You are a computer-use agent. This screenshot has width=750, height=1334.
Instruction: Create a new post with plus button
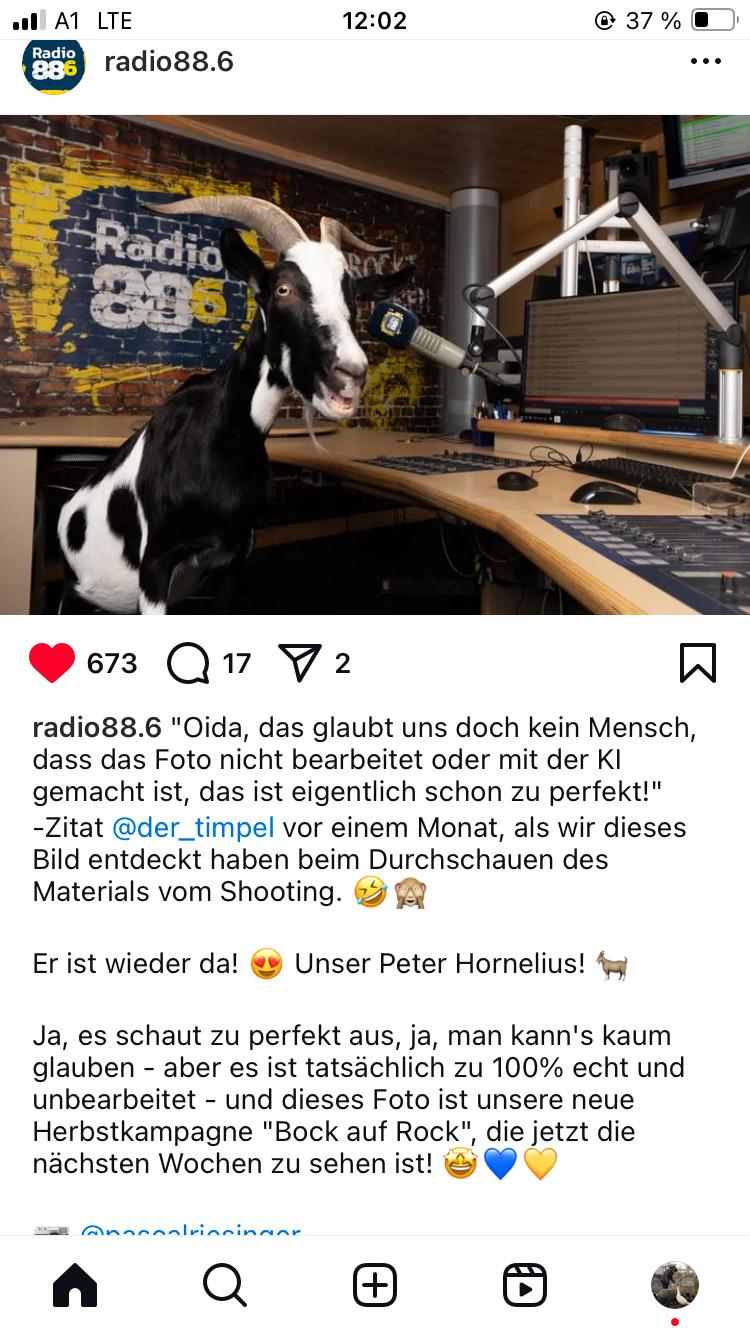point(375,1285)
